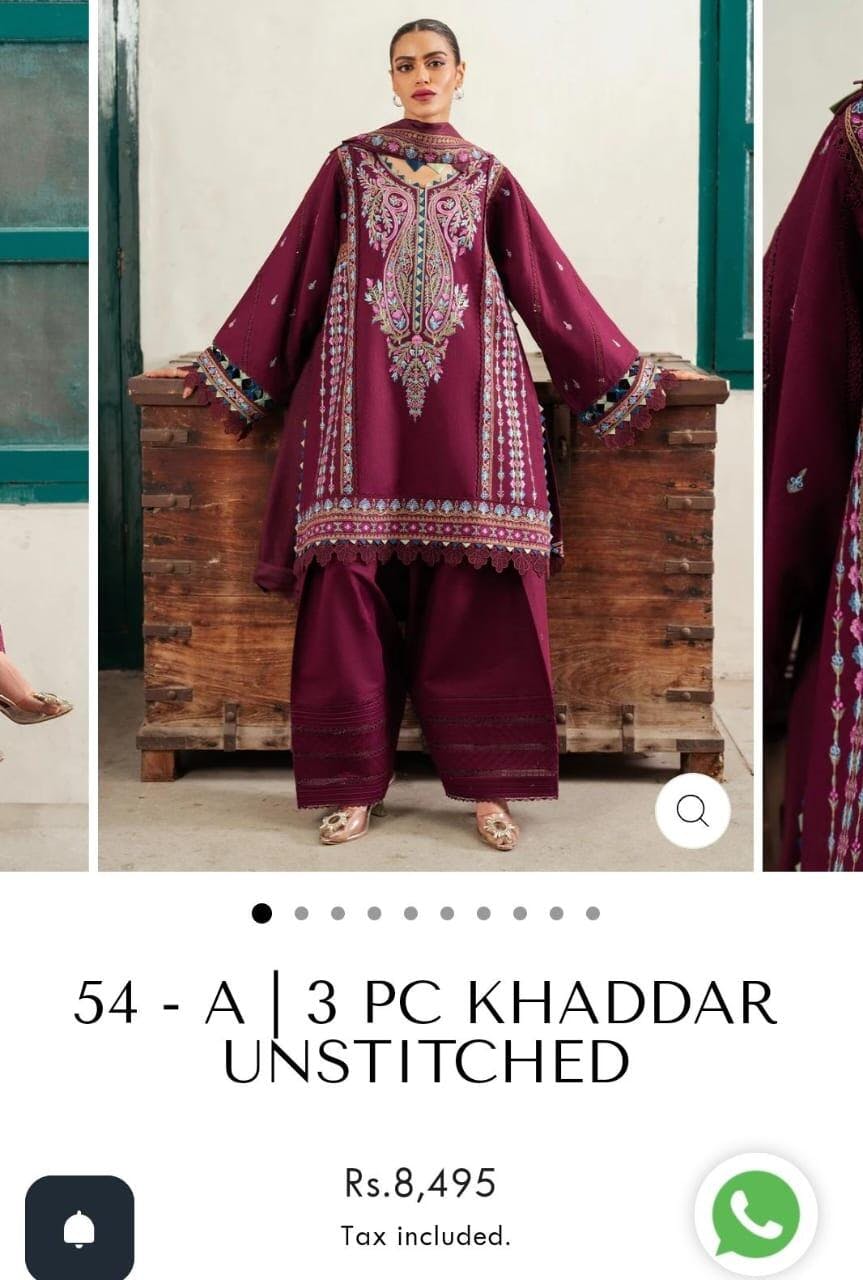Open the notification bell button
The image size is (863, 1280).
point(79,1228)
